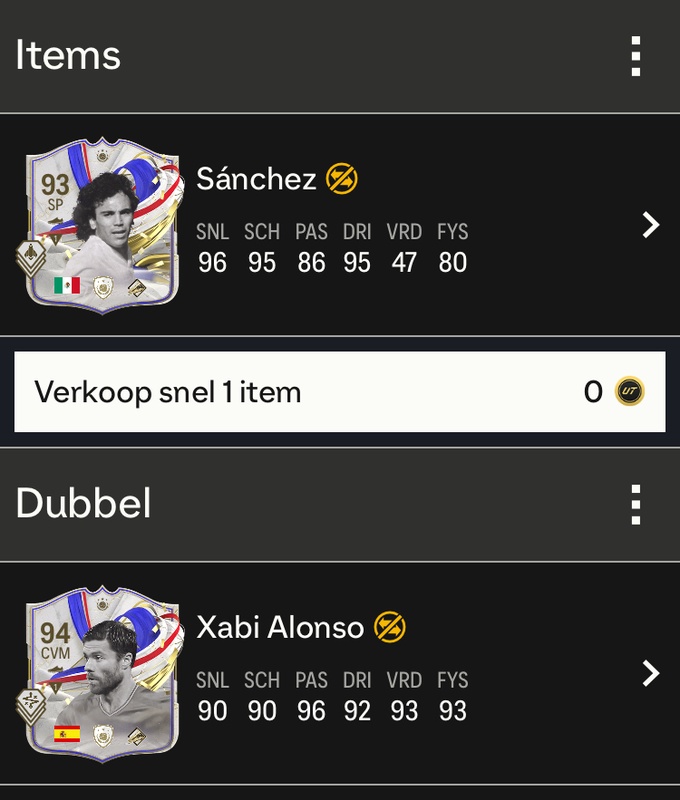This screenshot has width=680, height=800.
Task: Open the Dubbel section overflow menu
Action: (x=636, y=505)
